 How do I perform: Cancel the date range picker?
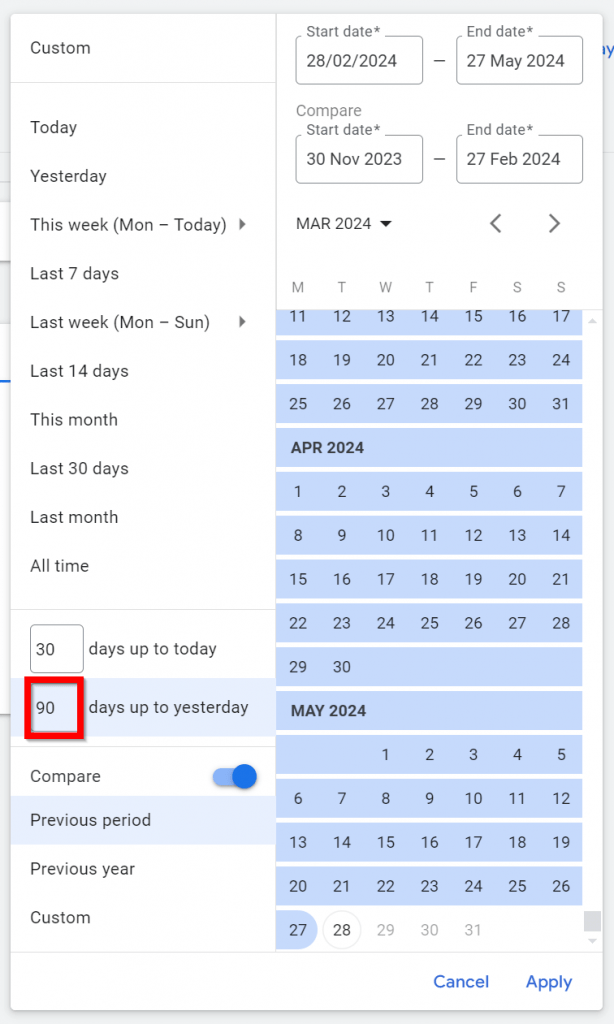click(461, 982)
